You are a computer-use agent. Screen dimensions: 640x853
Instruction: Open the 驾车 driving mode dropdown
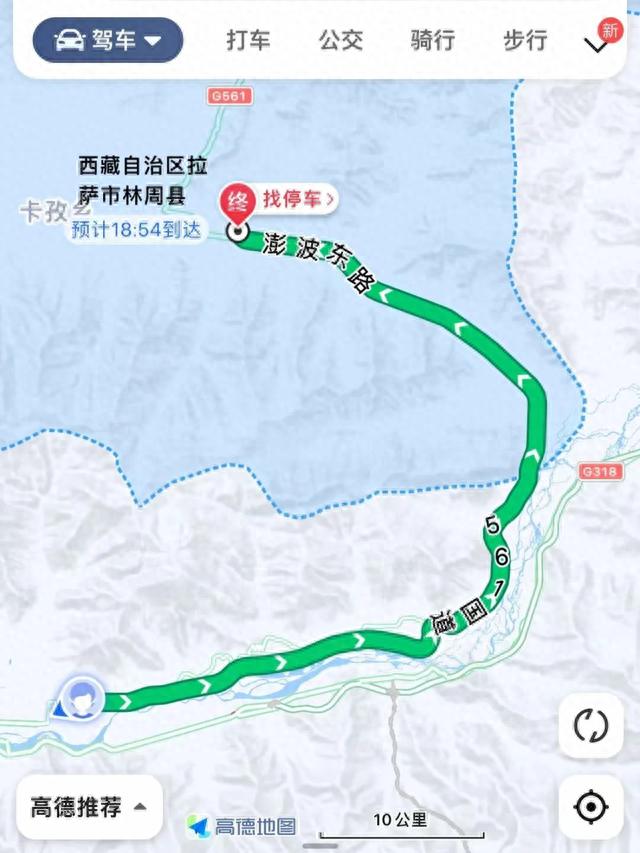coord(108,40)
